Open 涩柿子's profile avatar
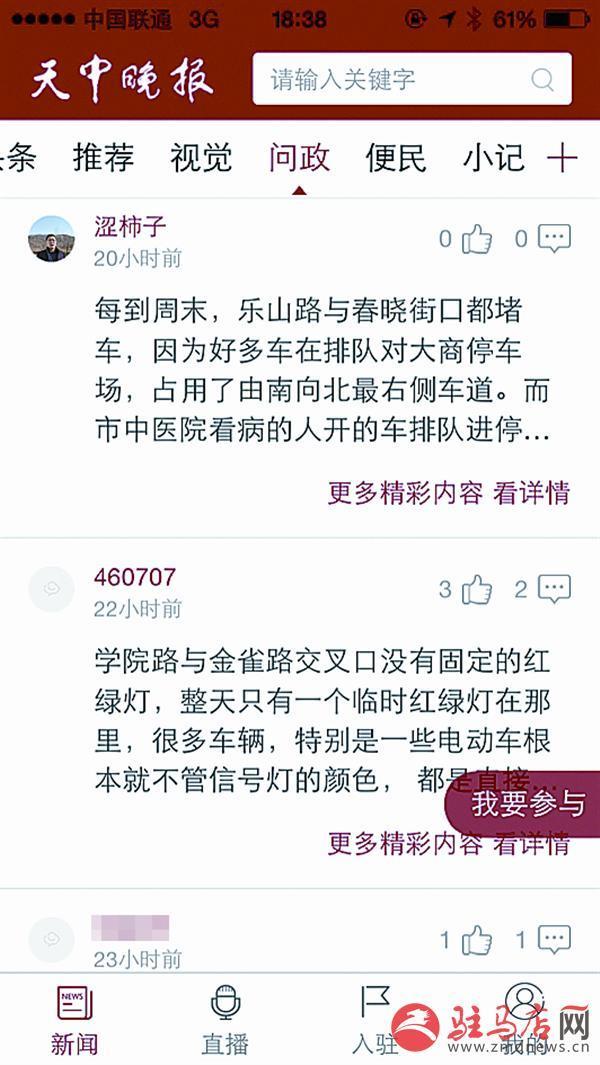The width and height of the screenshot is (600, 1065). click(51, 239)
